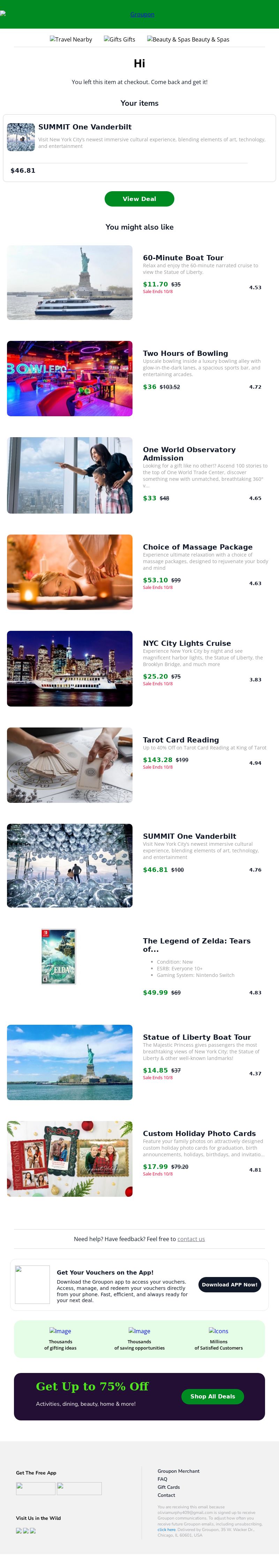Viewport: 279px width, 1568px height.
Task: Open the 60-Minute Boat Tour deal
Action: 183,257
